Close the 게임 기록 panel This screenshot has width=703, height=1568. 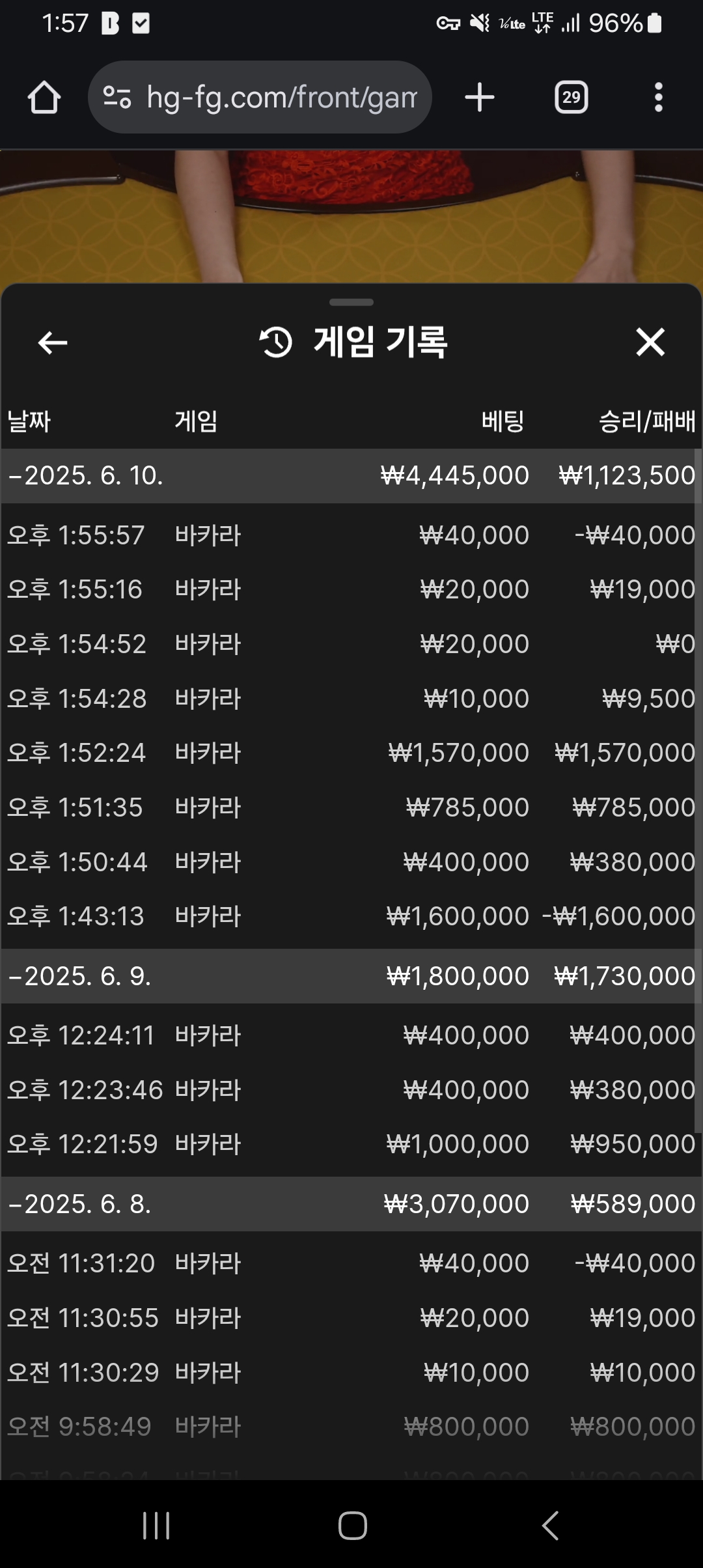(650, 343)
